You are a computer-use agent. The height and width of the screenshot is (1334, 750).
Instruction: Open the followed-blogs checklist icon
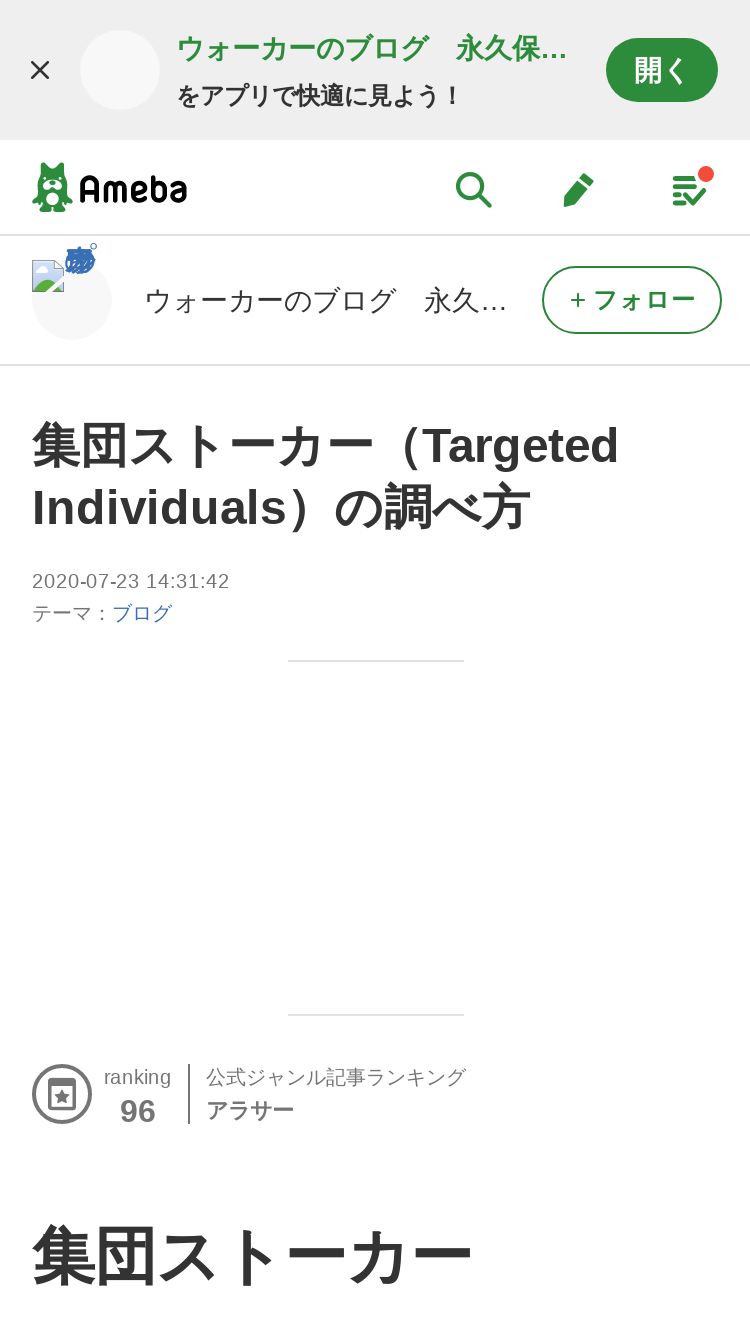coord(690,188)
